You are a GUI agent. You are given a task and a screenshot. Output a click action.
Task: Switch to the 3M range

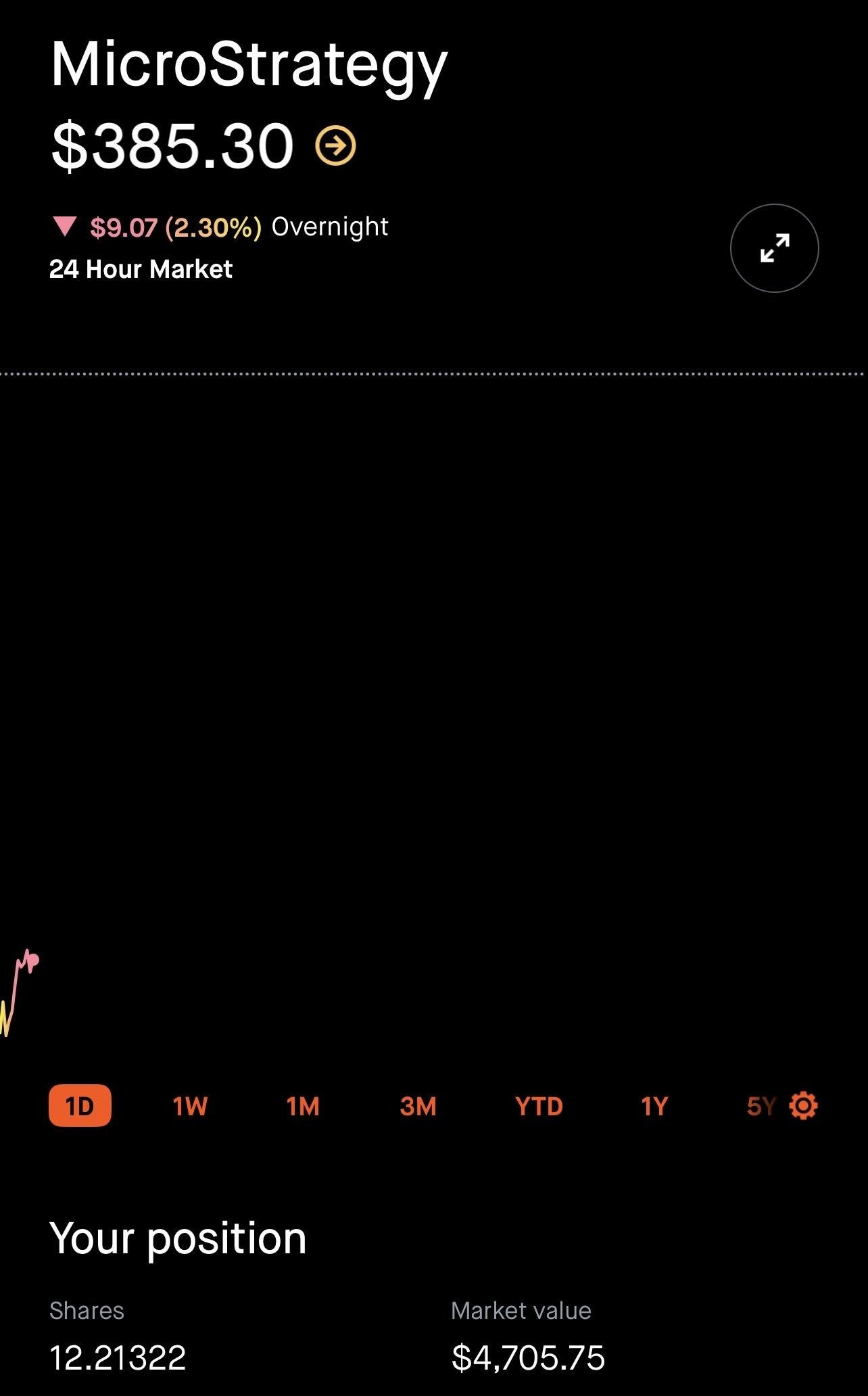(x=418, y=1106)
